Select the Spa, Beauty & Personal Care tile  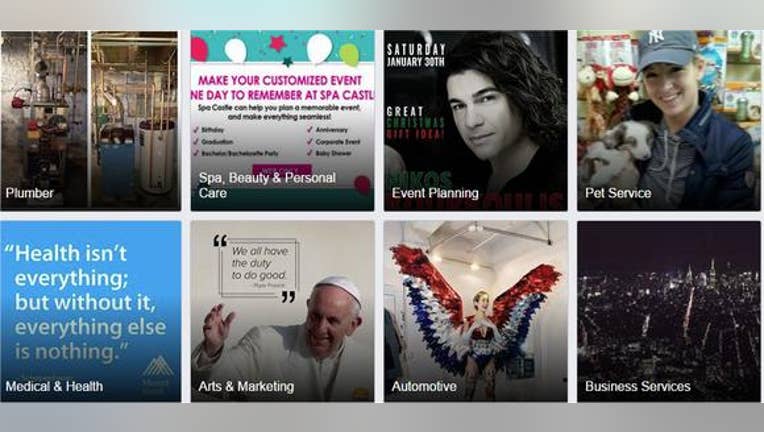pos(282,120)
